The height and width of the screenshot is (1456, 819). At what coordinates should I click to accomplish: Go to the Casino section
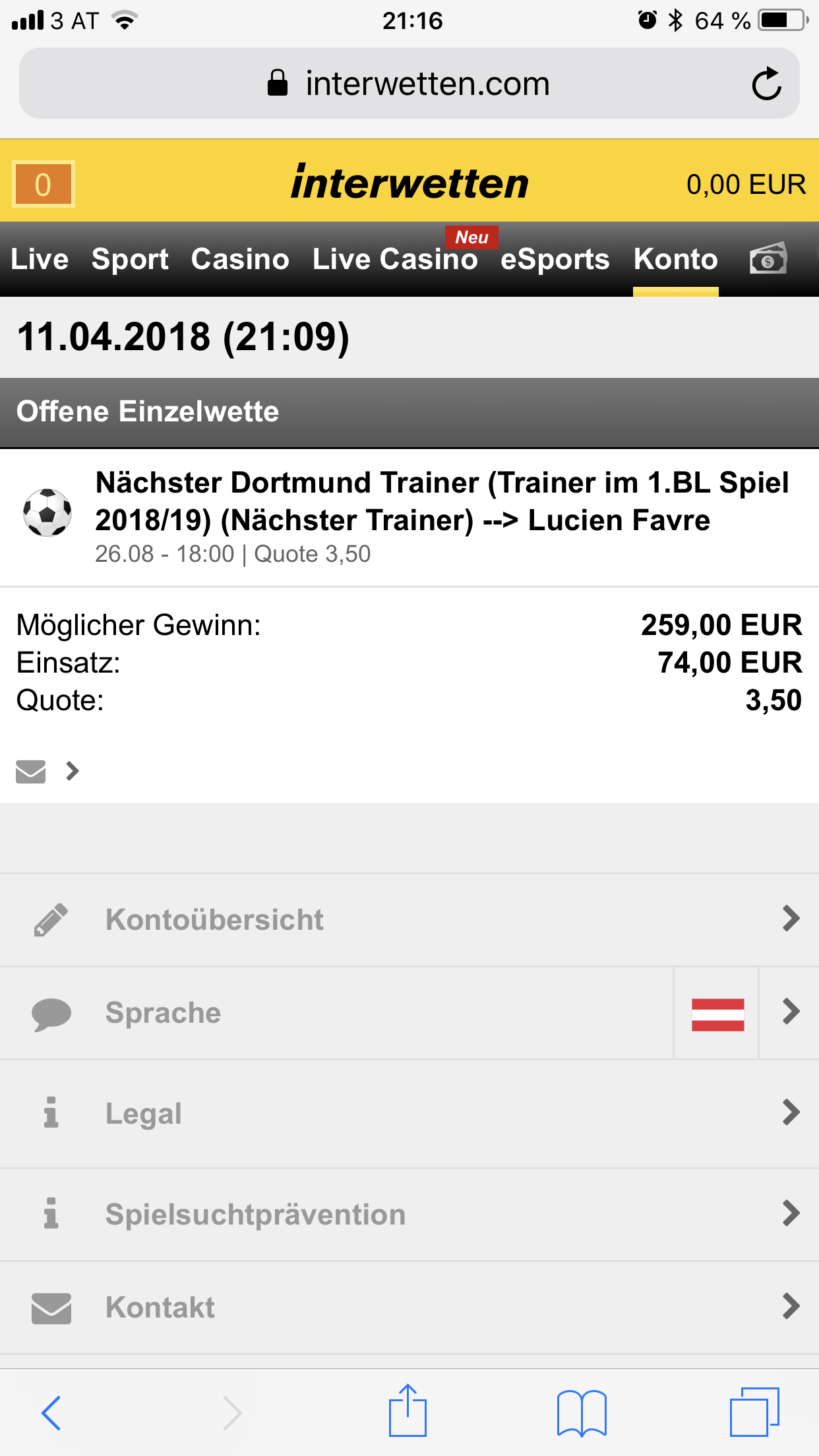point(240,259)
